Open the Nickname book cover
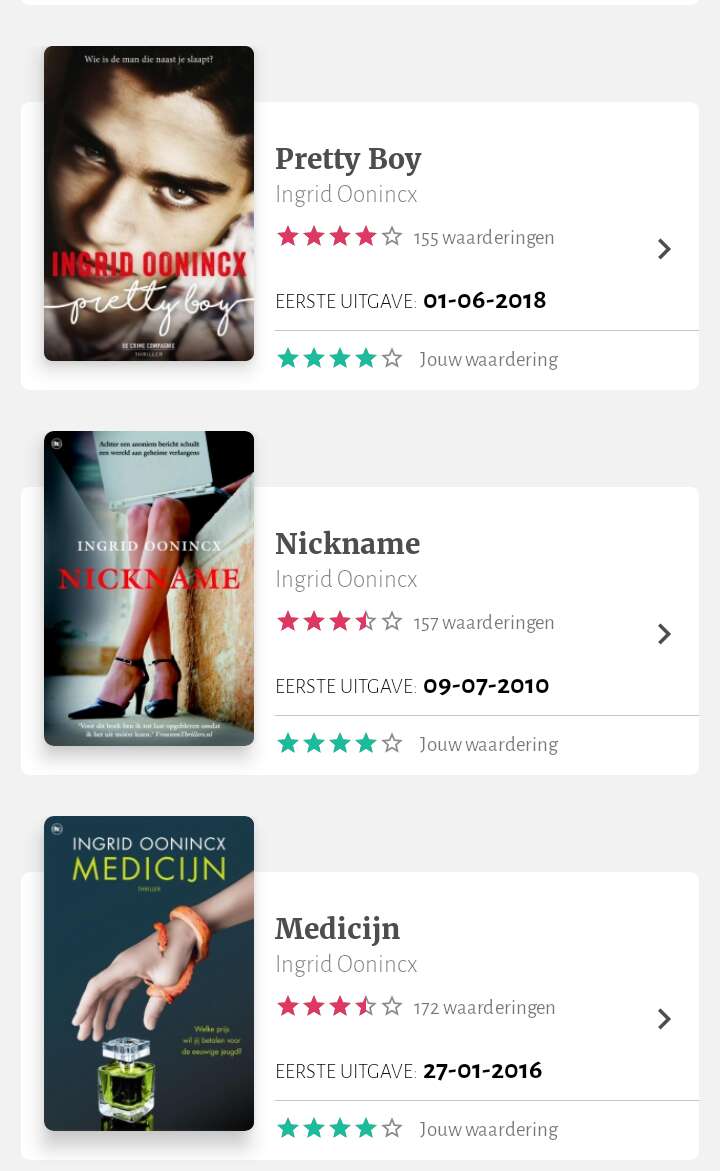This screenshot has height=1171, width=720. (x=149, y=588)
